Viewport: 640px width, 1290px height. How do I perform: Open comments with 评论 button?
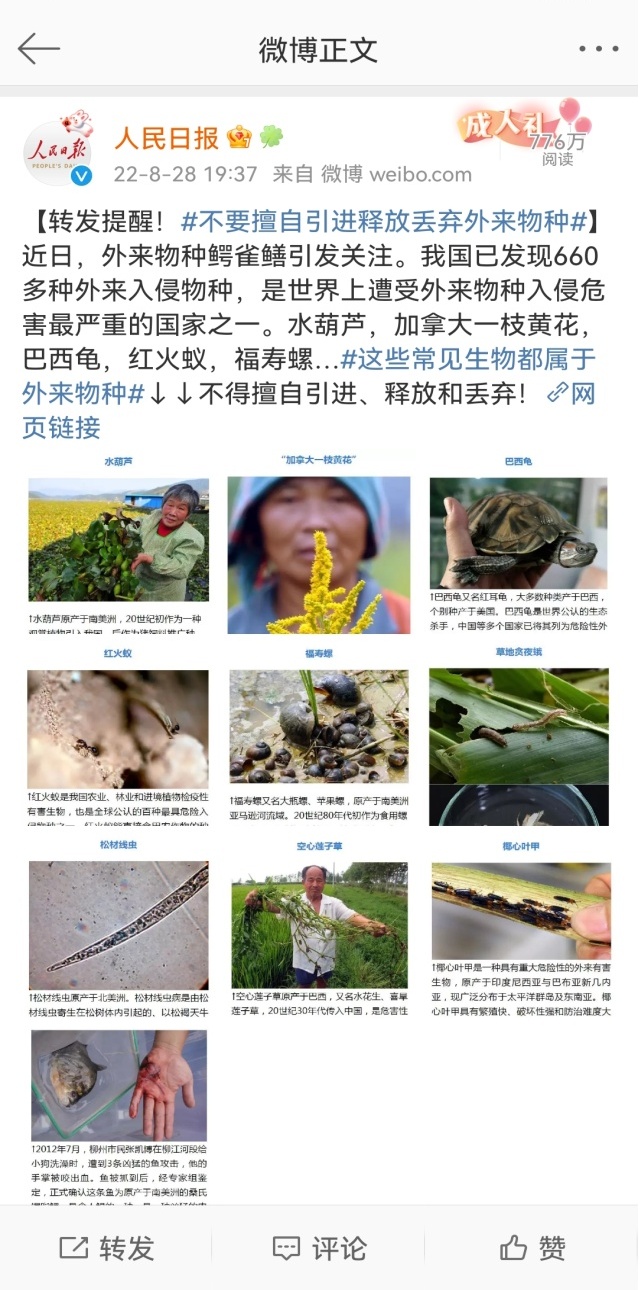(320, 1248)
